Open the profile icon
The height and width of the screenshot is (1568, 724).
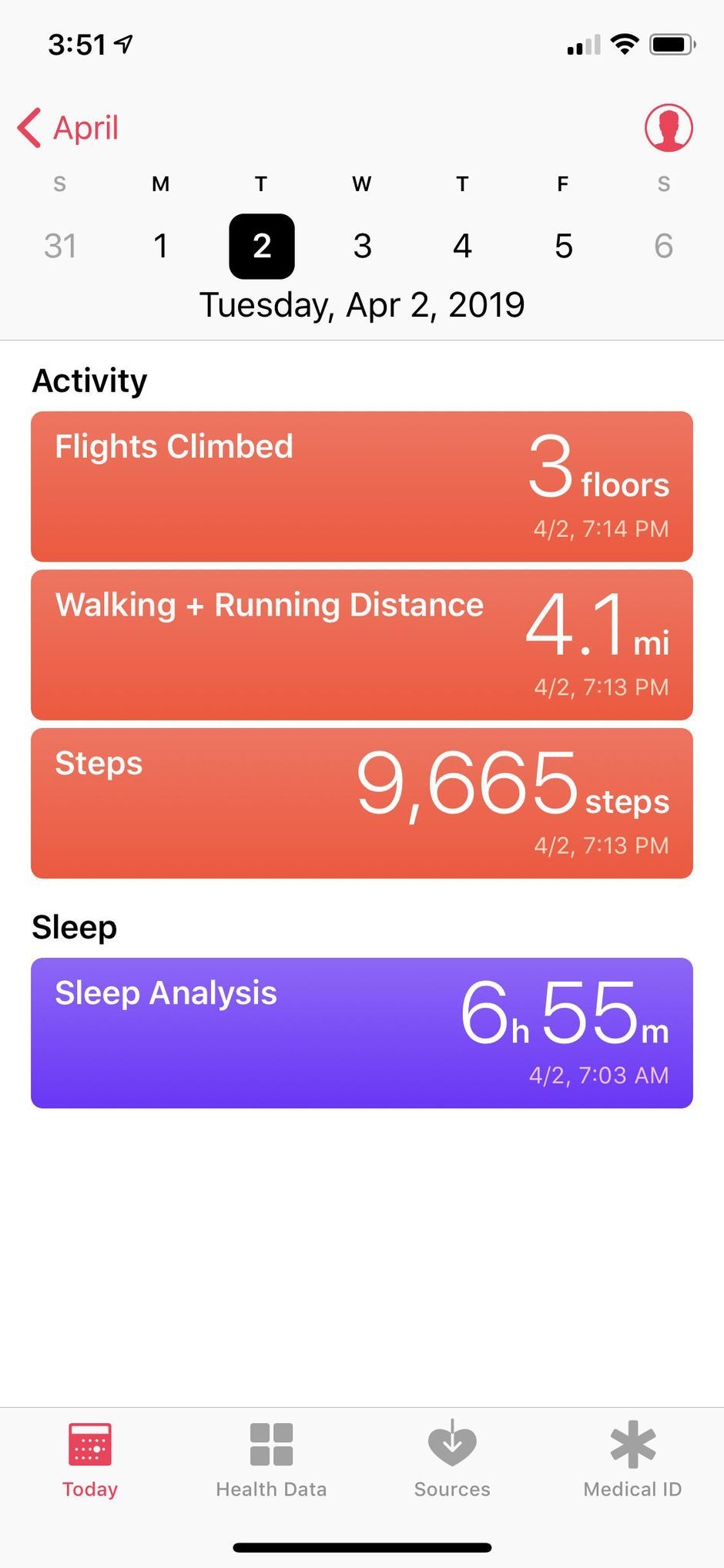pyautogui.click(x=669, y=128)
